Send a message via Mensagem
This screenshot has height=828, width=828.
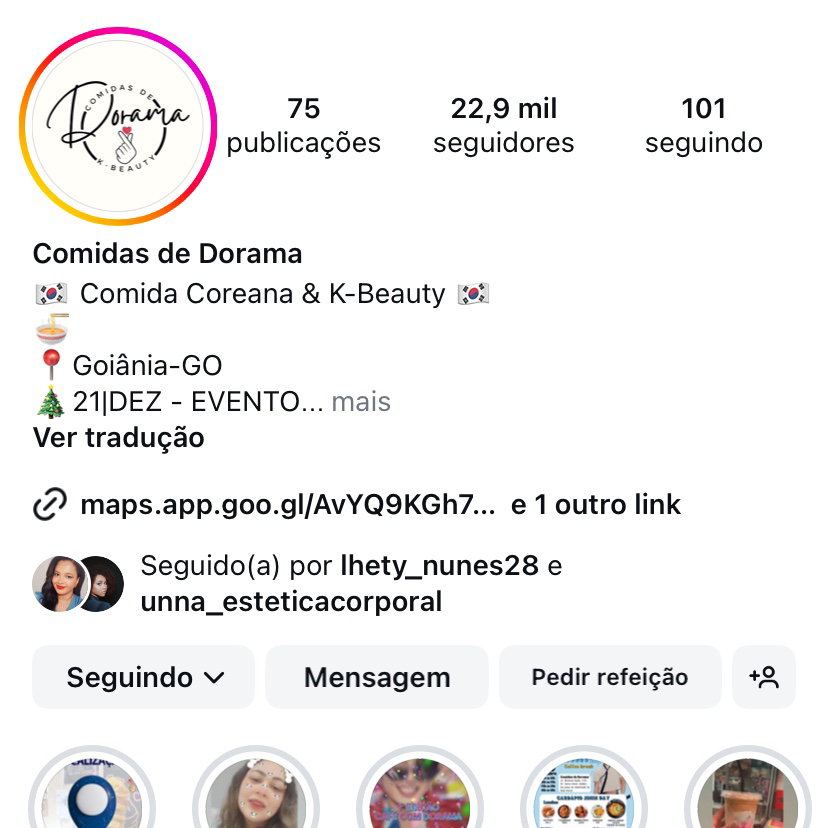point(377,677)
